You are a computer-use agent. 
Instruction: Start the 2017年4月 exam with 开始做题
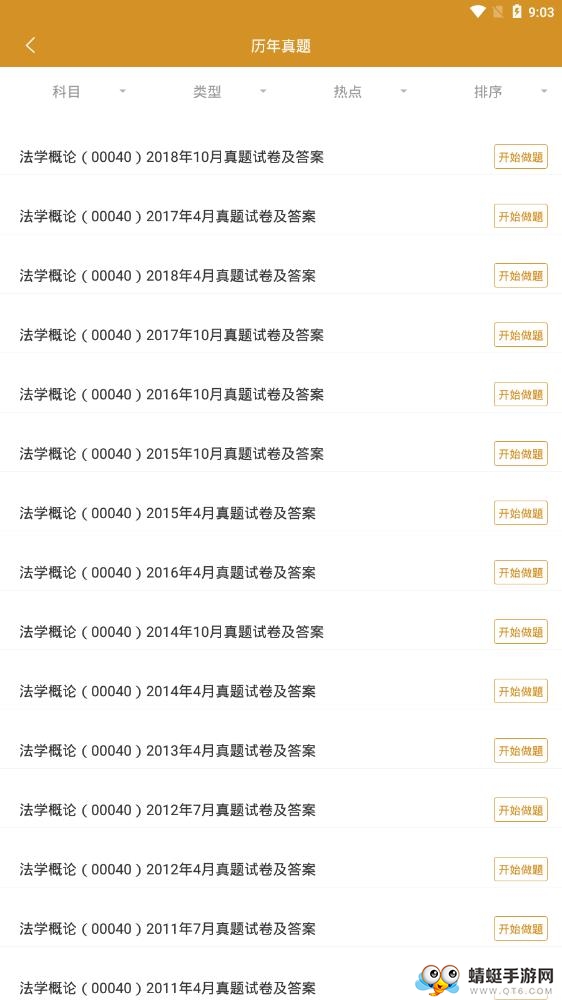point(521,216)
